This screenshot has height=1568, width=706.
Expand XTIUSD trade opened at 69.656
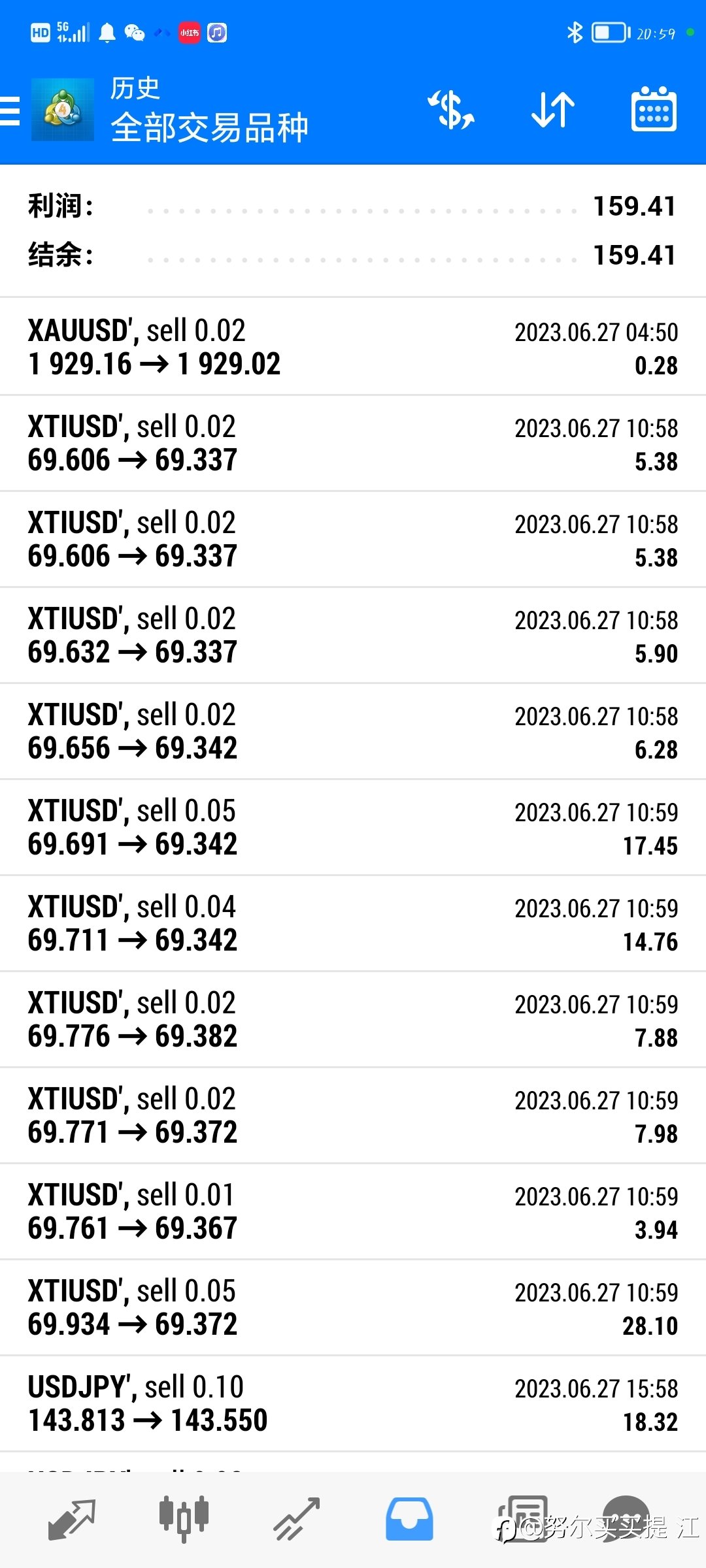tap(353, 731)
